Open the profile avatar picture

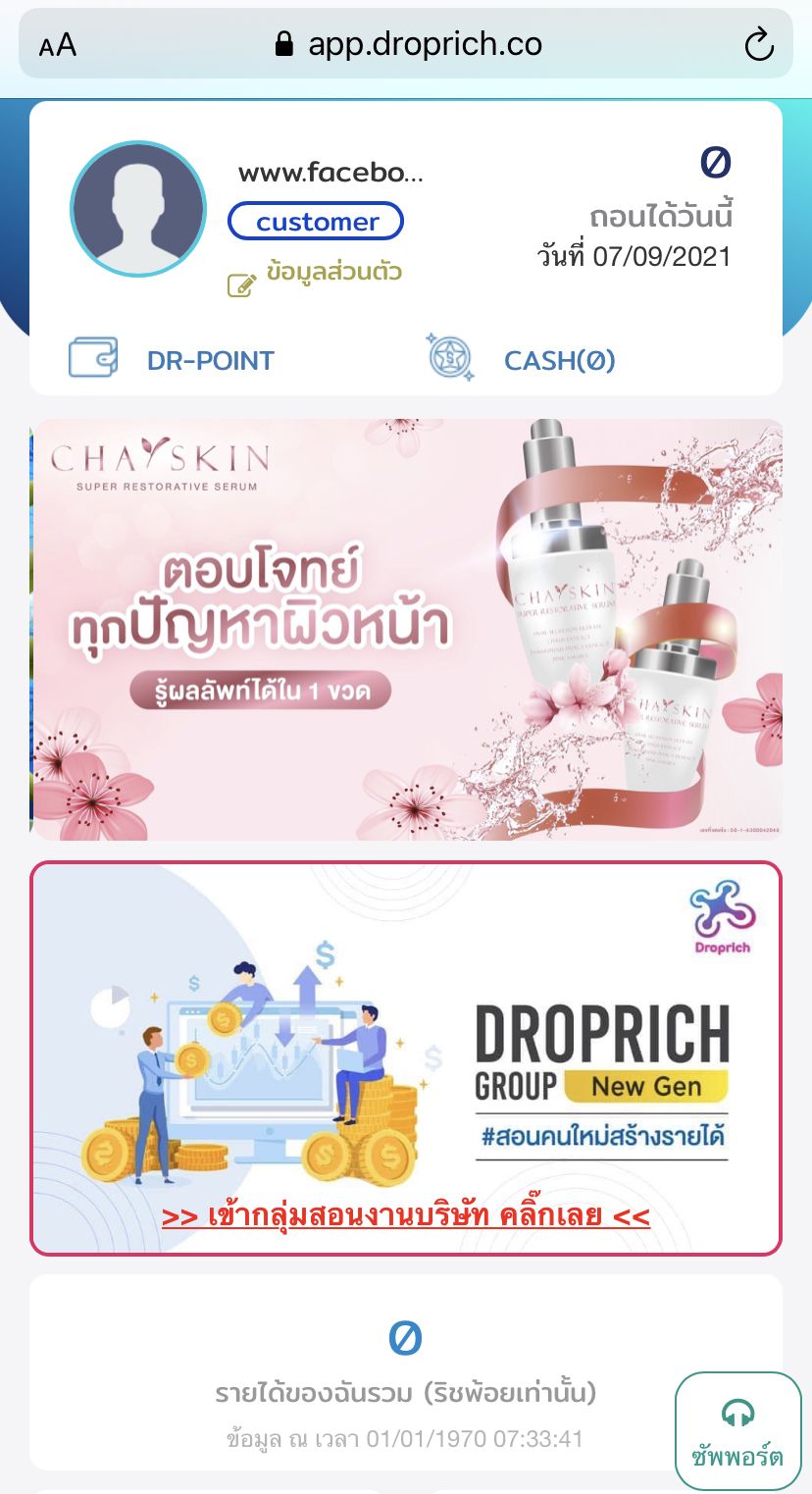click(x=138, y=209)
